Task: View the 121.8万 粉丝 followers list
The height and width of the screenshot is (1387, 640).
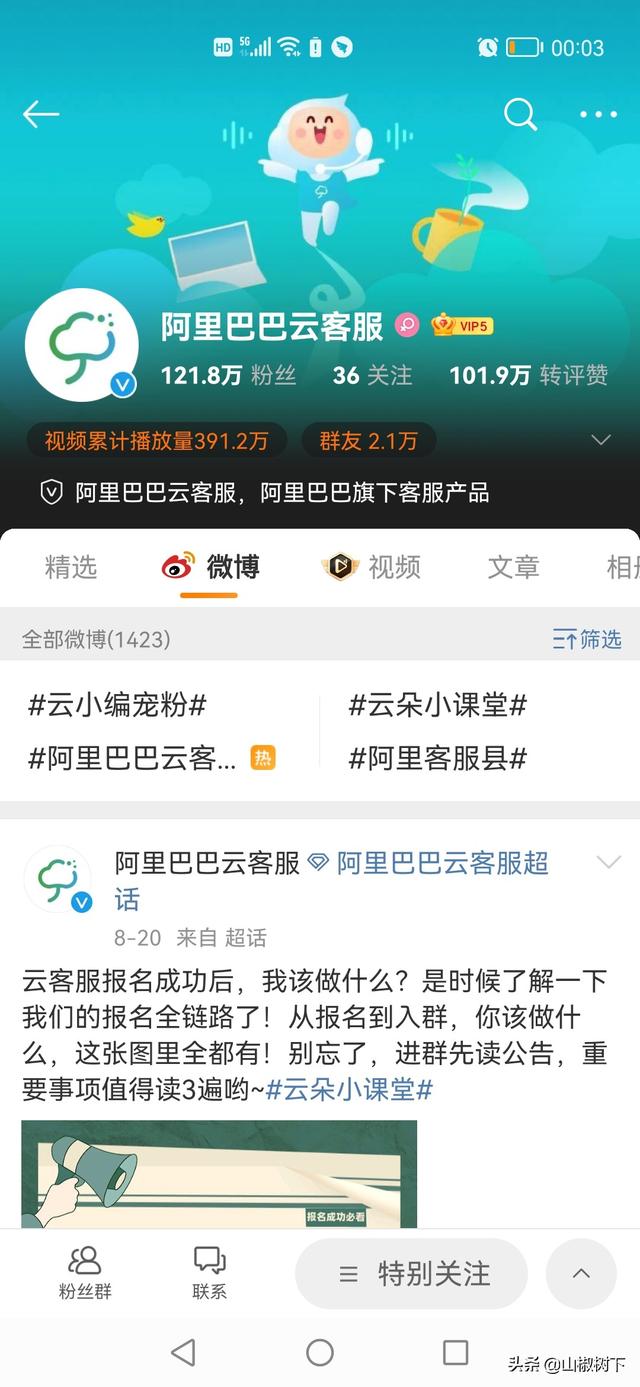Action: [x=228, y=375]
